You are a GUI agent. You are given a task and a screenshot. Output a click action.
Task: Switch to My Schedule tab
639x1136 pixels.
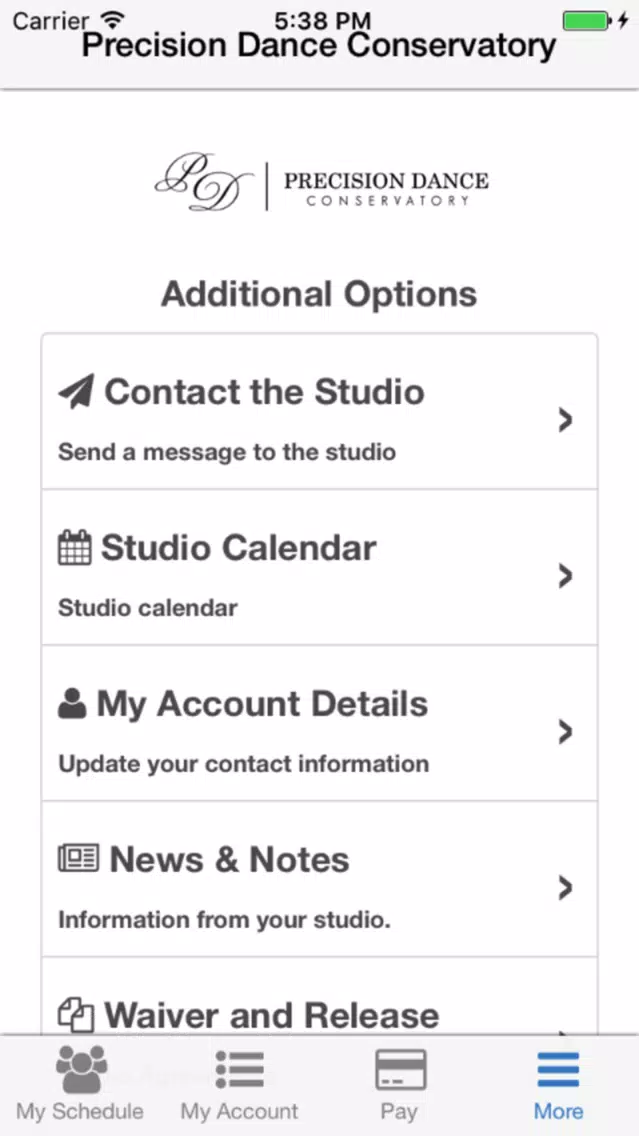pos(80,1084)
